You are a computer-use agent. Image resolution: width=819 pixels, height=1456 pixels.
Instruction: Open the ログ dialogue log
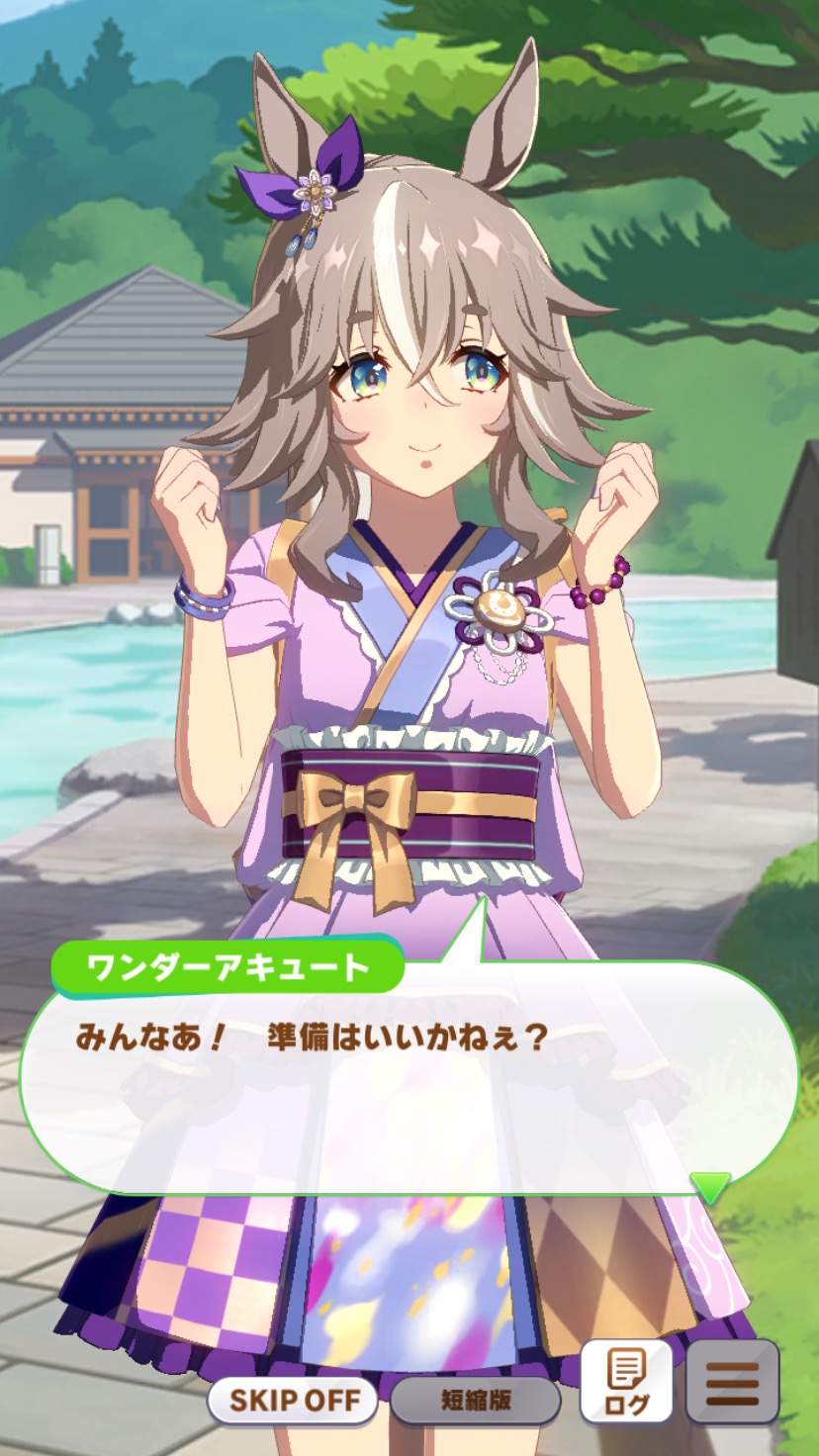(x=626, y=1381)
